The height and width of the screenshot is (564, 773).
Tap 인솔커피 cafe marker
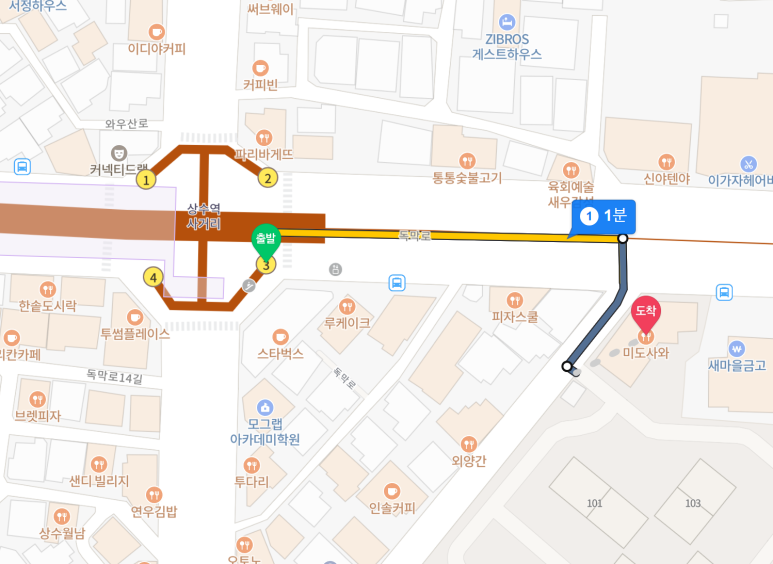tap(391, 490)
